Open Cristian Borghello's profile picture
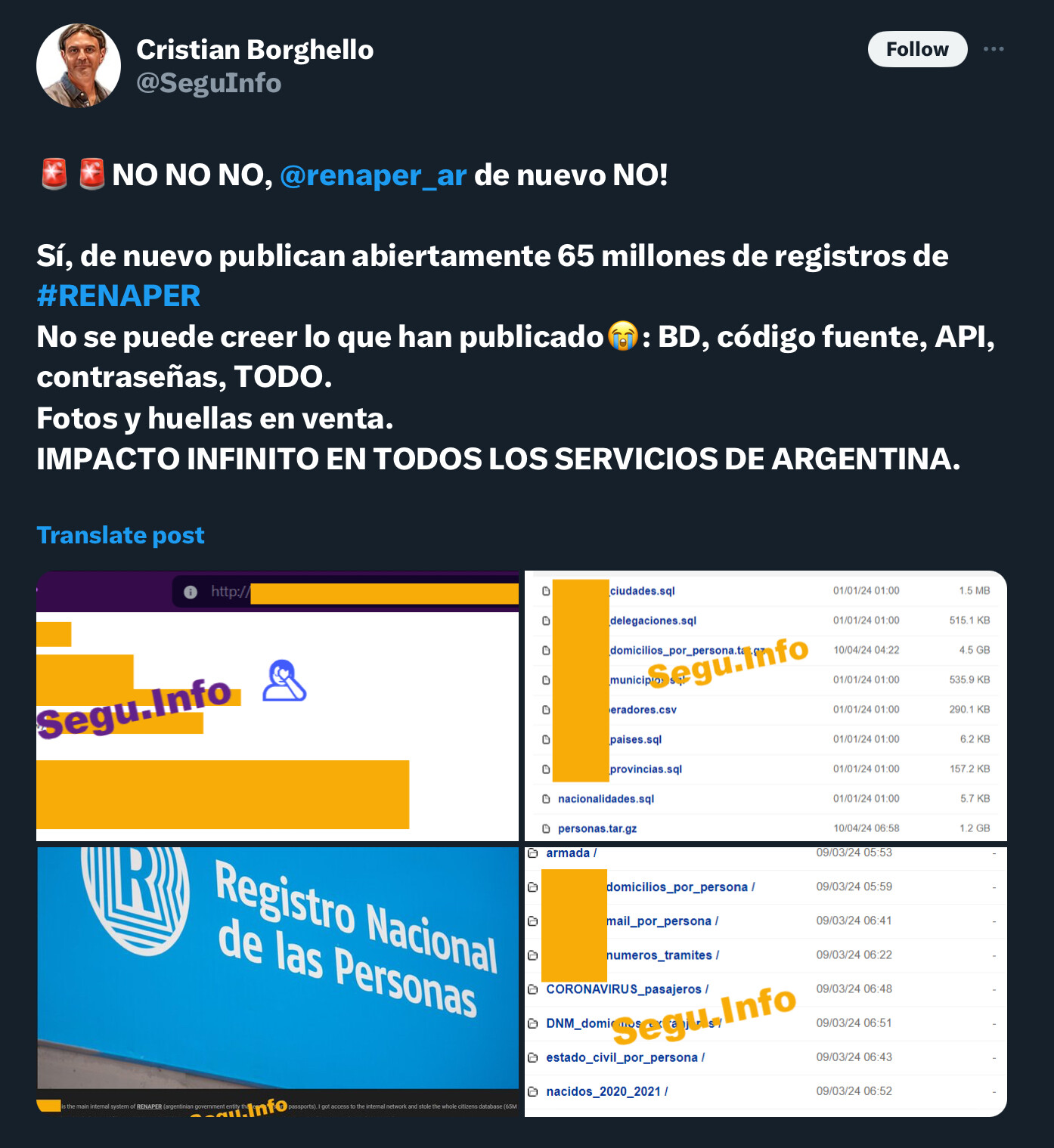The width and height of the screenshot is (1054, 1148). [x=79, y=66]
